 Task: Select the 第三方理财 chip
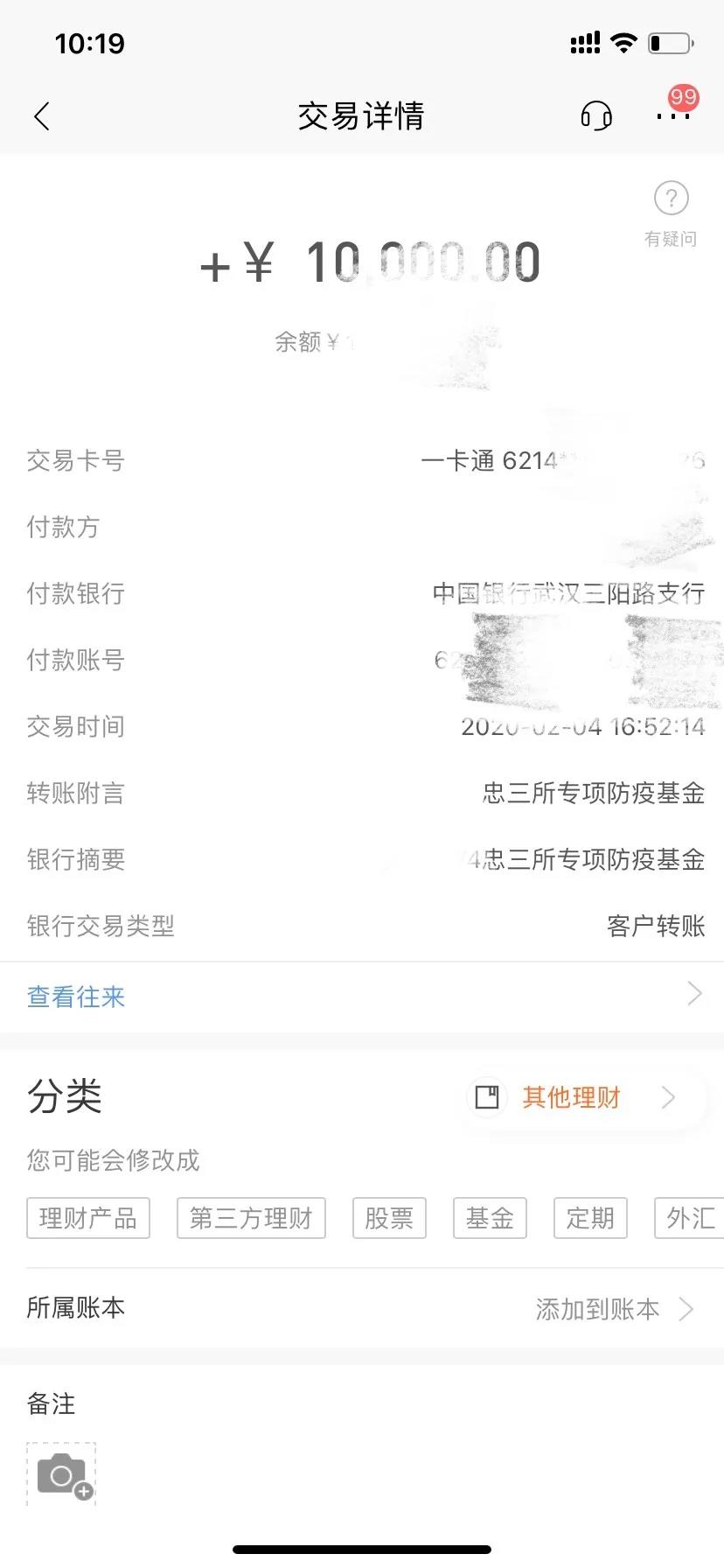(x=251, y=1218)
